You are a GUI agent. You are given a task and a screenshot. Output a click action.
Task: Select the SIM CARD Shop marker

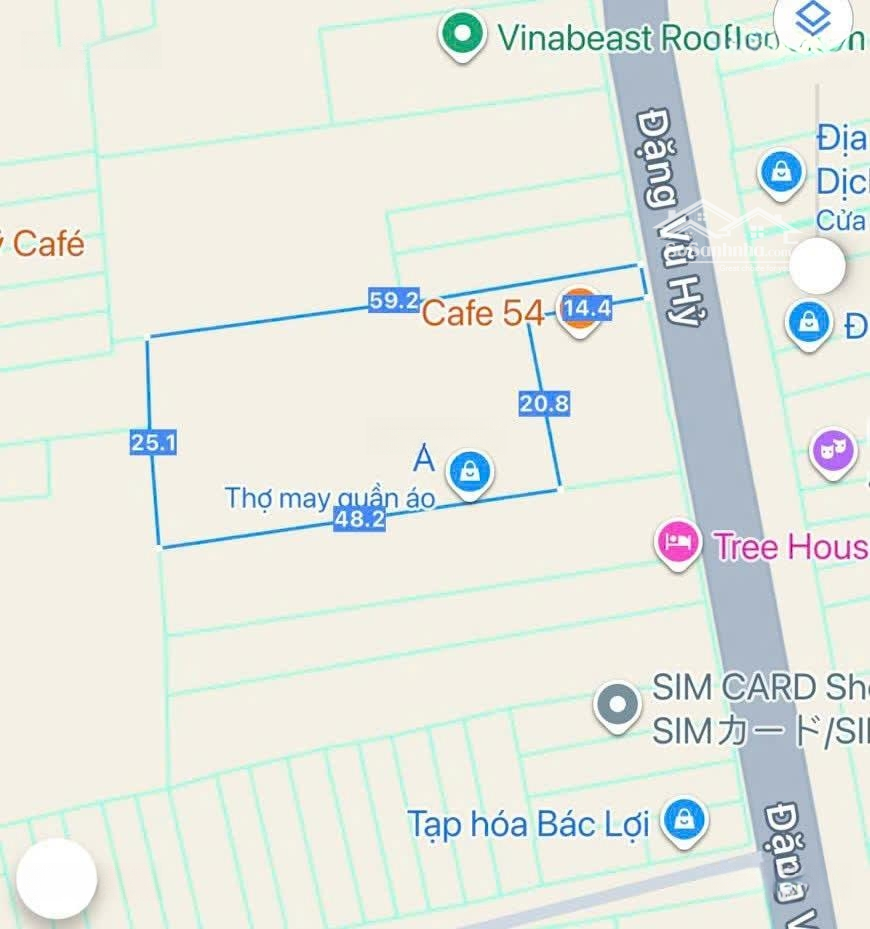618,706
